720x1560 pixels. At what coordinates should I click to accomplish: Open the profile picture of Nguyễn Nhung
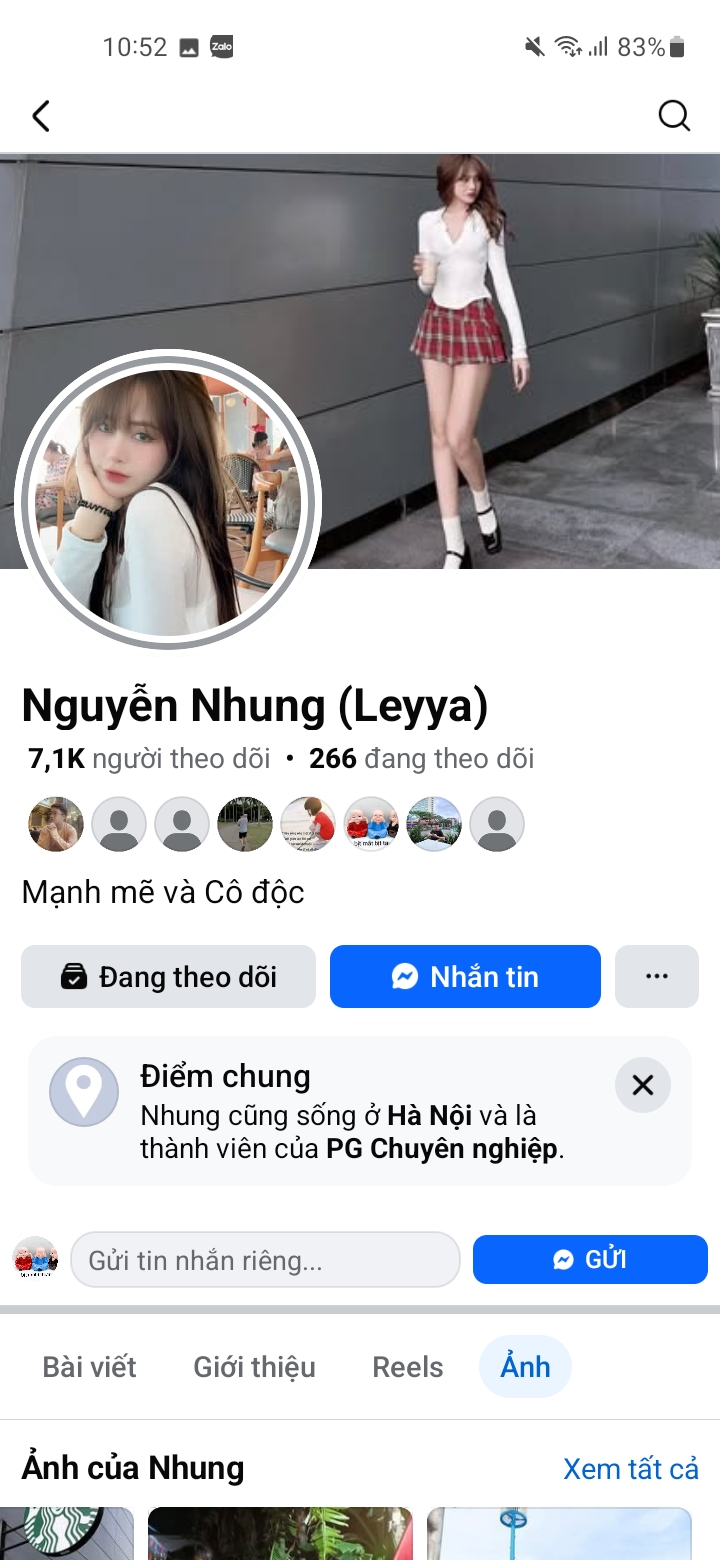click(168, 500)
